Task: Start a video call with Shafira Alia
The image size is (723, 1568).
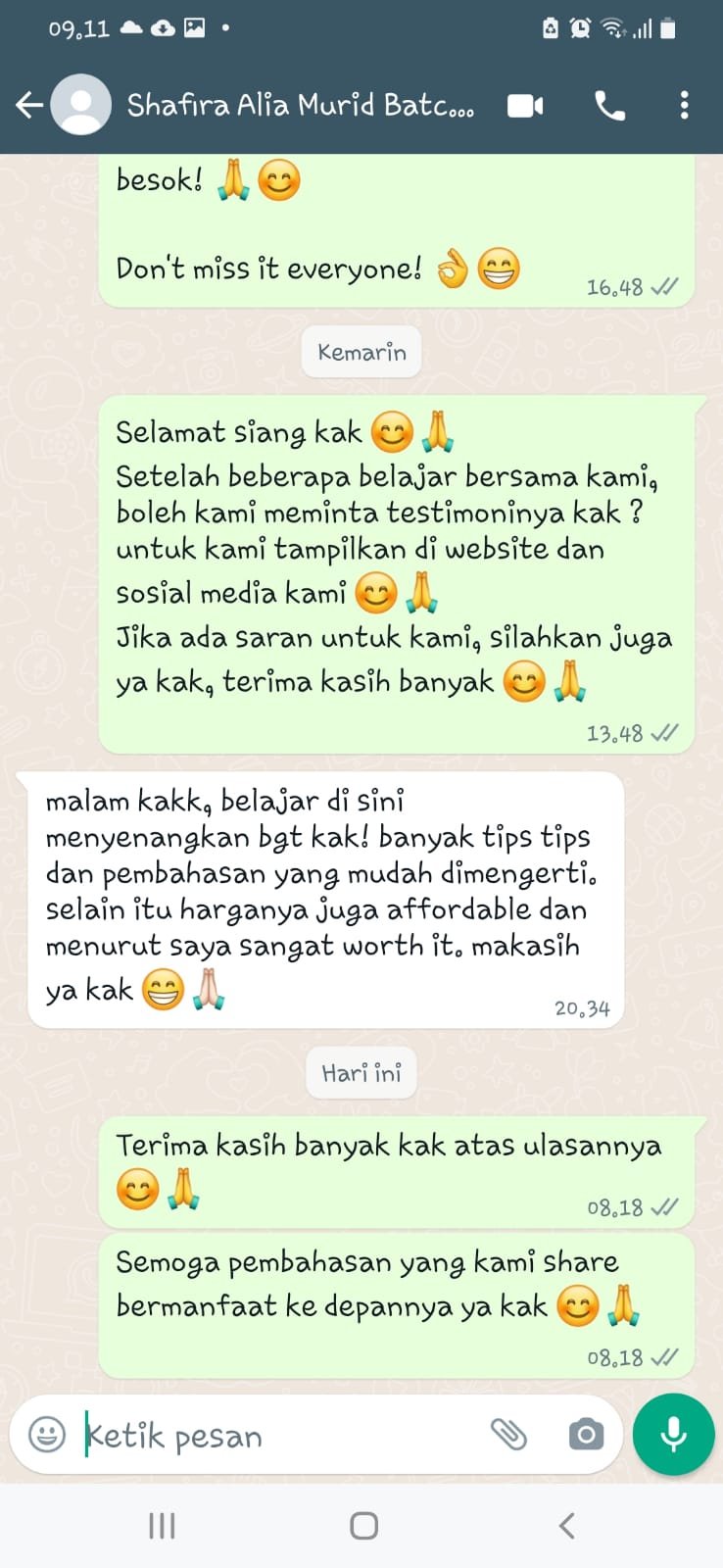Action: point(525,105)
